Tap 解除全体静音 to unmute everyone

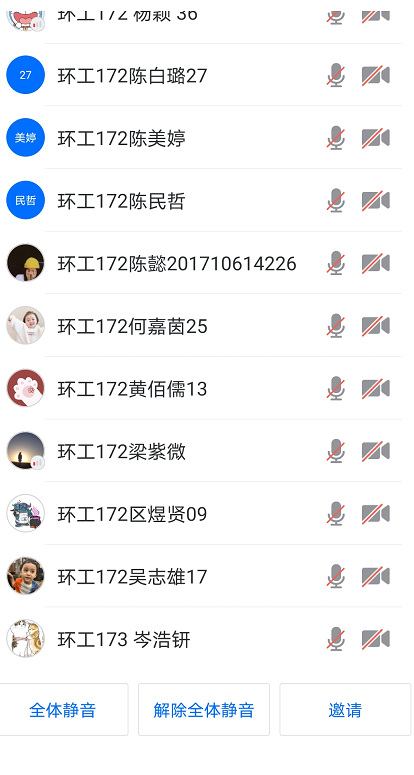204,710
